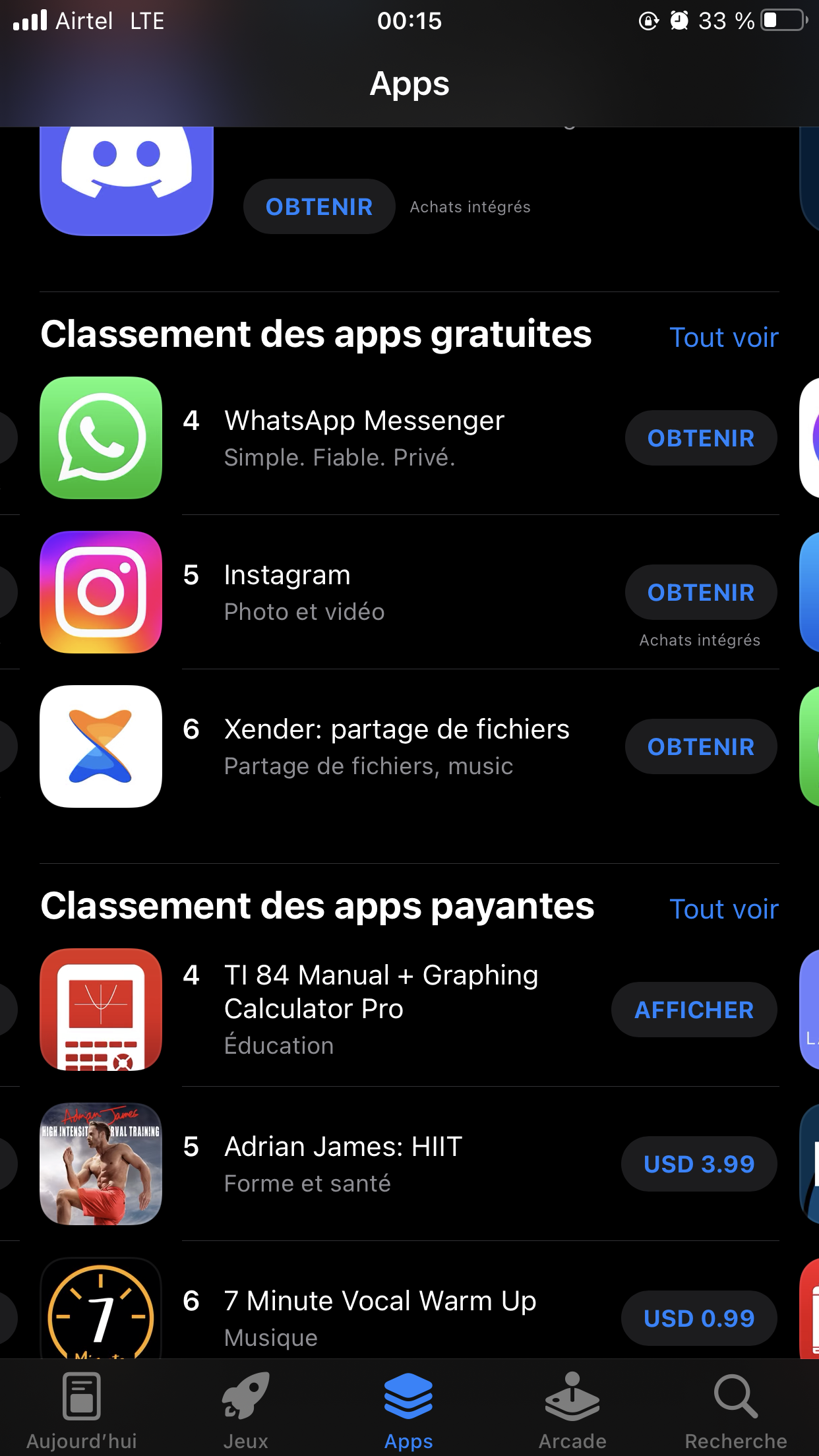Tap AFFICHER for TI 84 Manual calculator
Viewport: 819px width, 1456px height.
click(694, 1010)
